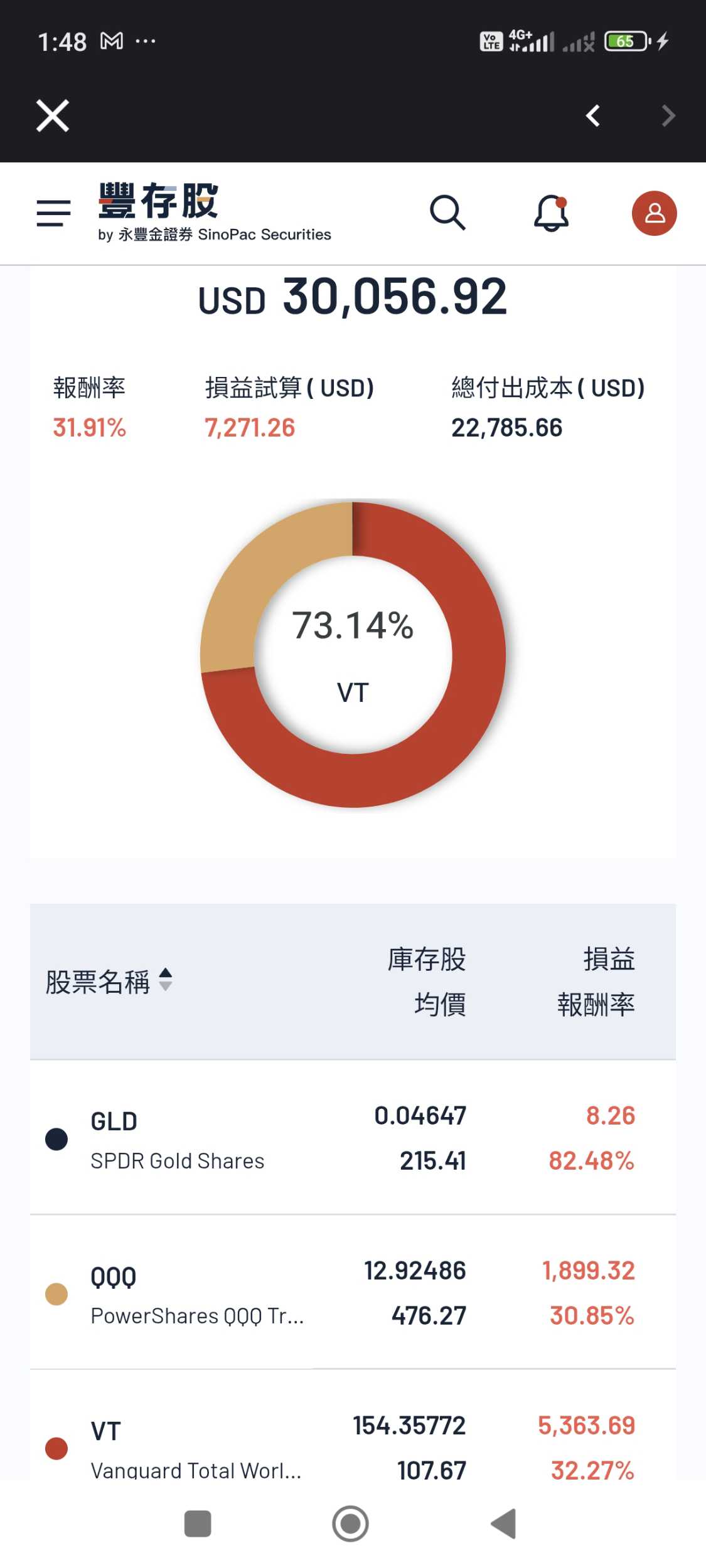Navigate forward using the right chevron
The height and width of the screenshot is (1568, 706).
668,115
